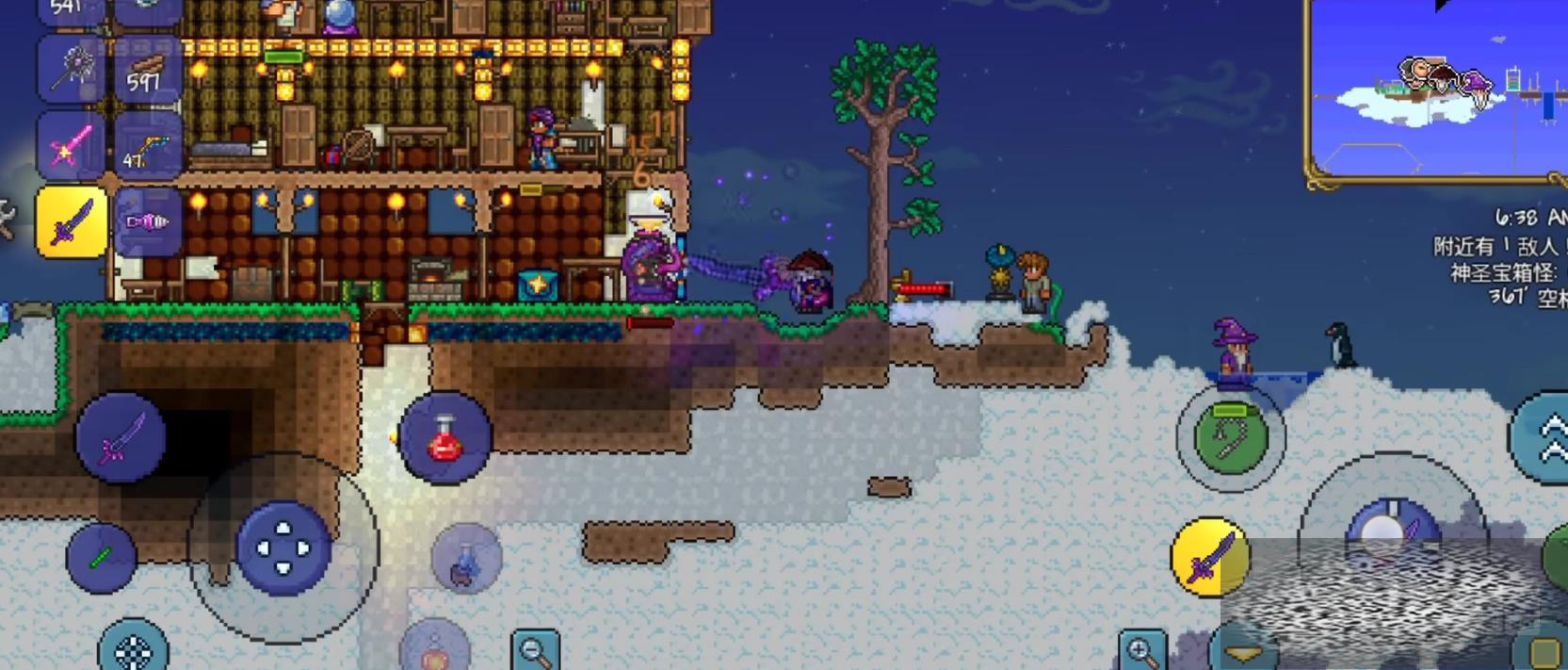Select the wood stack slot showing 597
The width and height of the screenshot is (1568, 670).
(x=148, y=71)
